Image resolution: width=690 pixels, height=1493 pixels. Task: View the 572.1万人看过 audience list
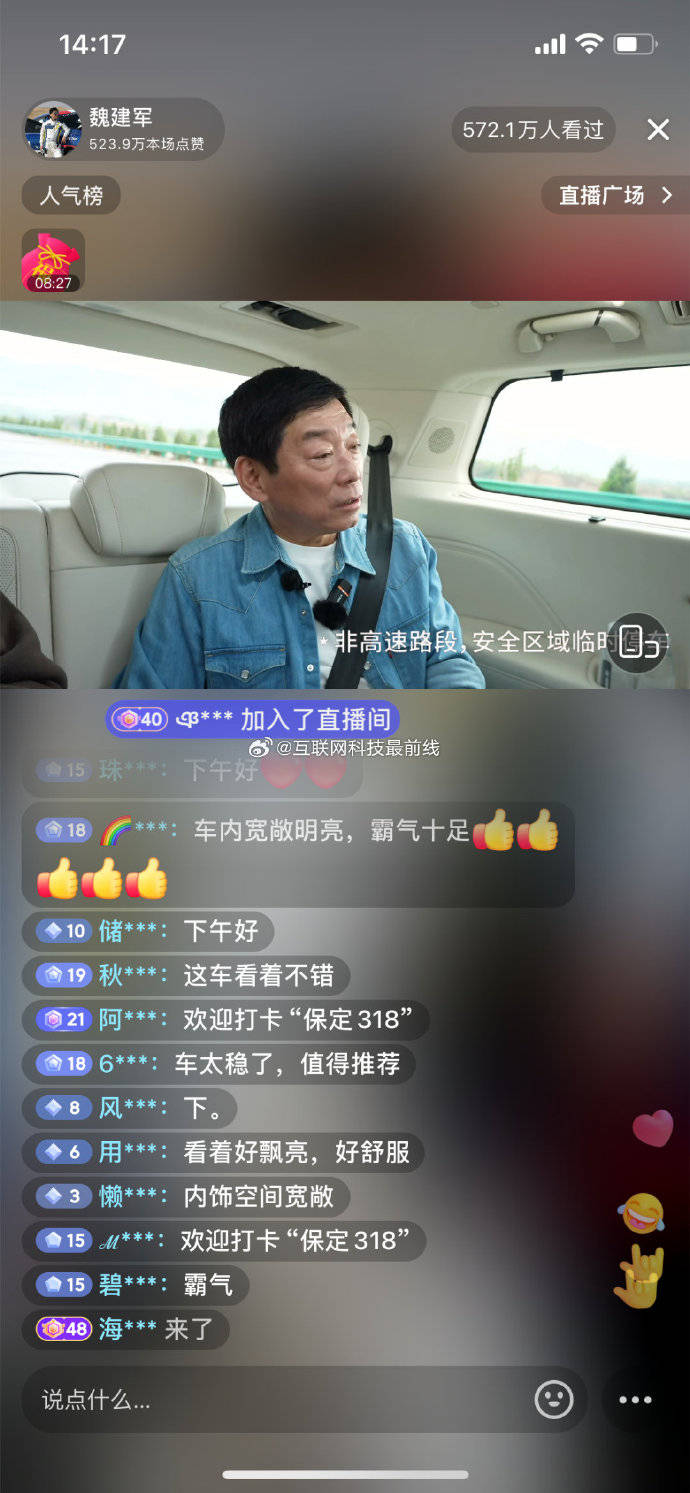point(533,130)
